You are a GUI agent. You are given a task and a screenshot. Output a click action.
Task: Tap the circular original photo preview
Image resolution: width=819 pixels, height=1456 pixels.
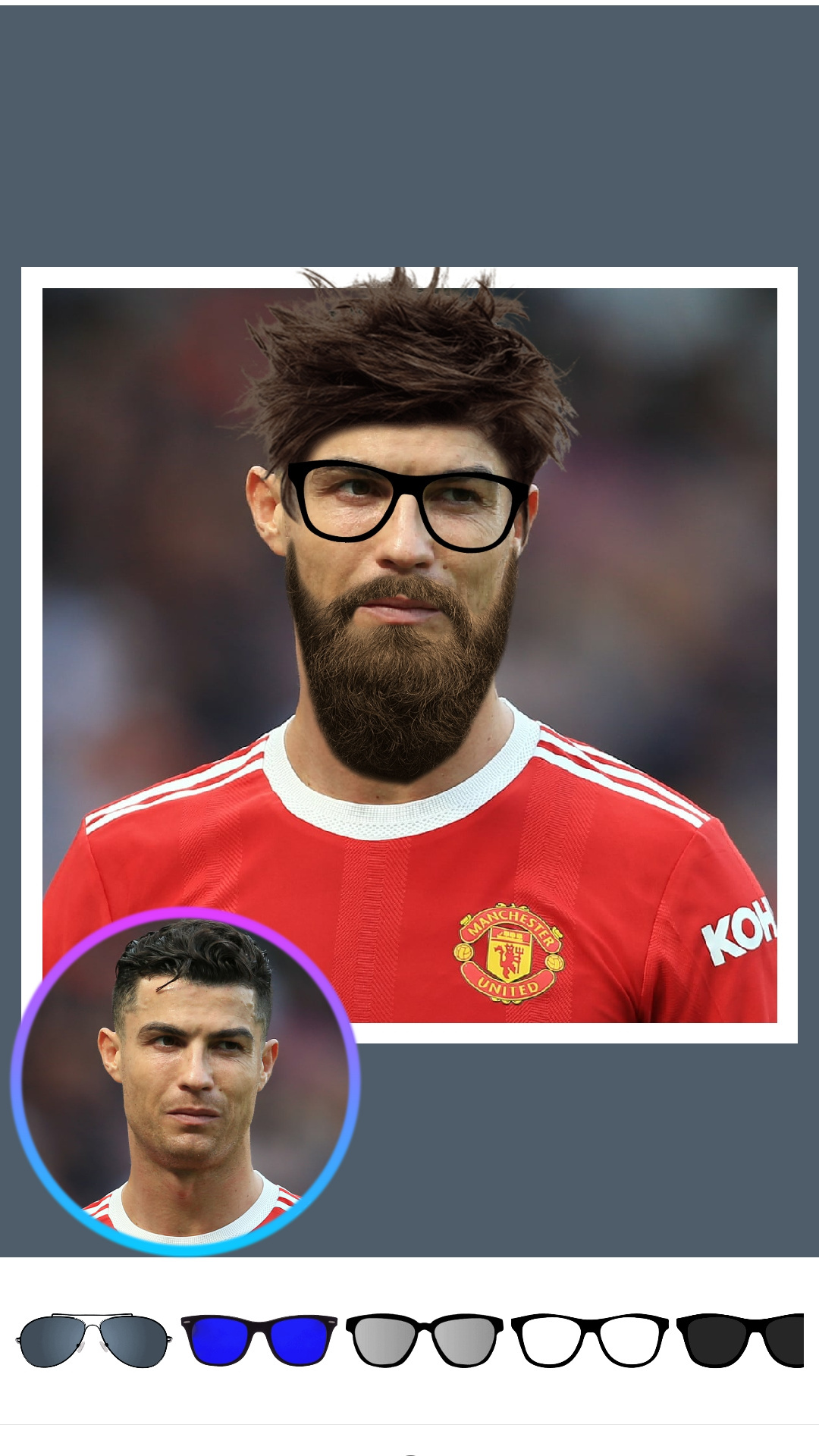(186, 1081)
